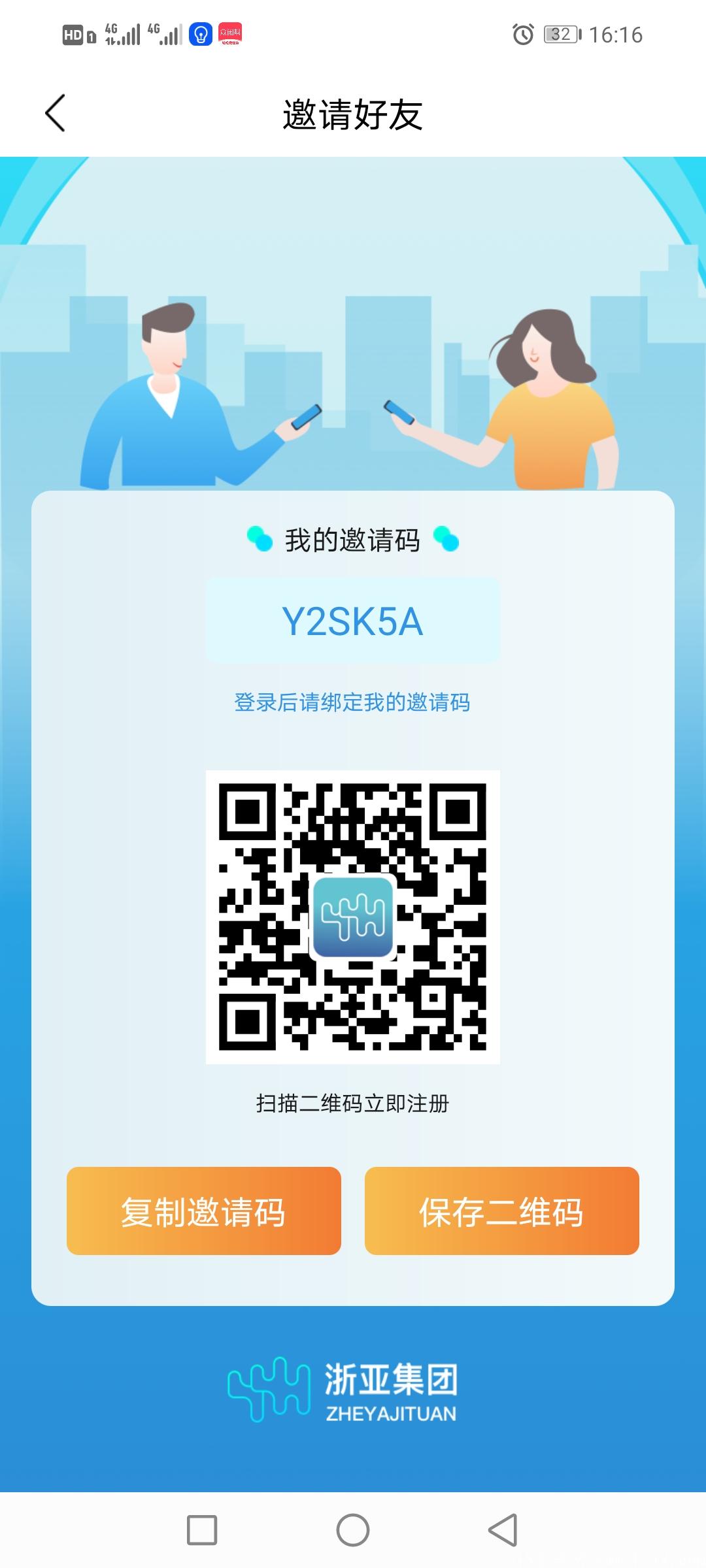Open the blue lightbulb notification icon
The width and height of the screenshot is (706, 1568).
[199, 34]
